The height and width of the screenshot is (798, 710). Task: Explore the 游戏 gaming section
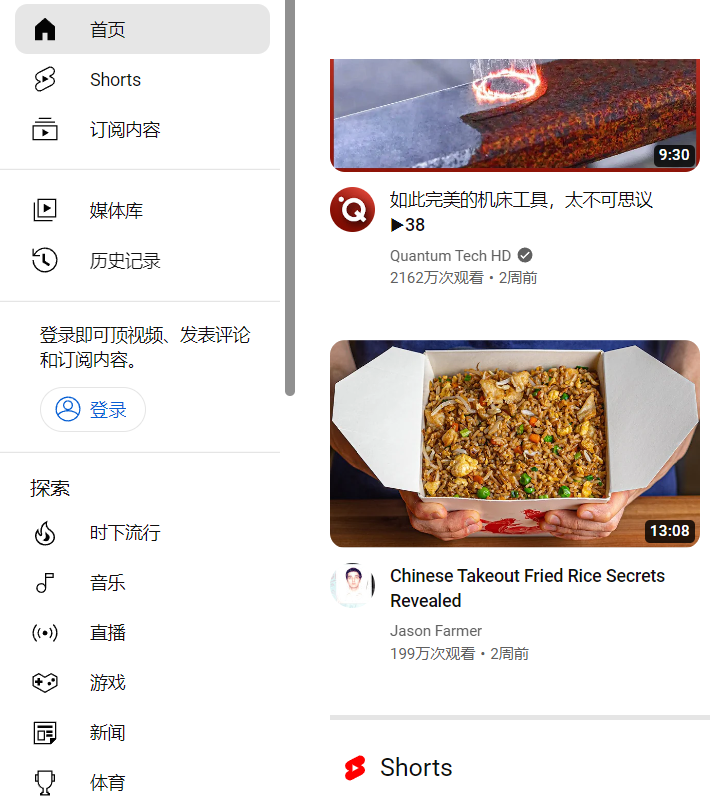tap(142, 683)
